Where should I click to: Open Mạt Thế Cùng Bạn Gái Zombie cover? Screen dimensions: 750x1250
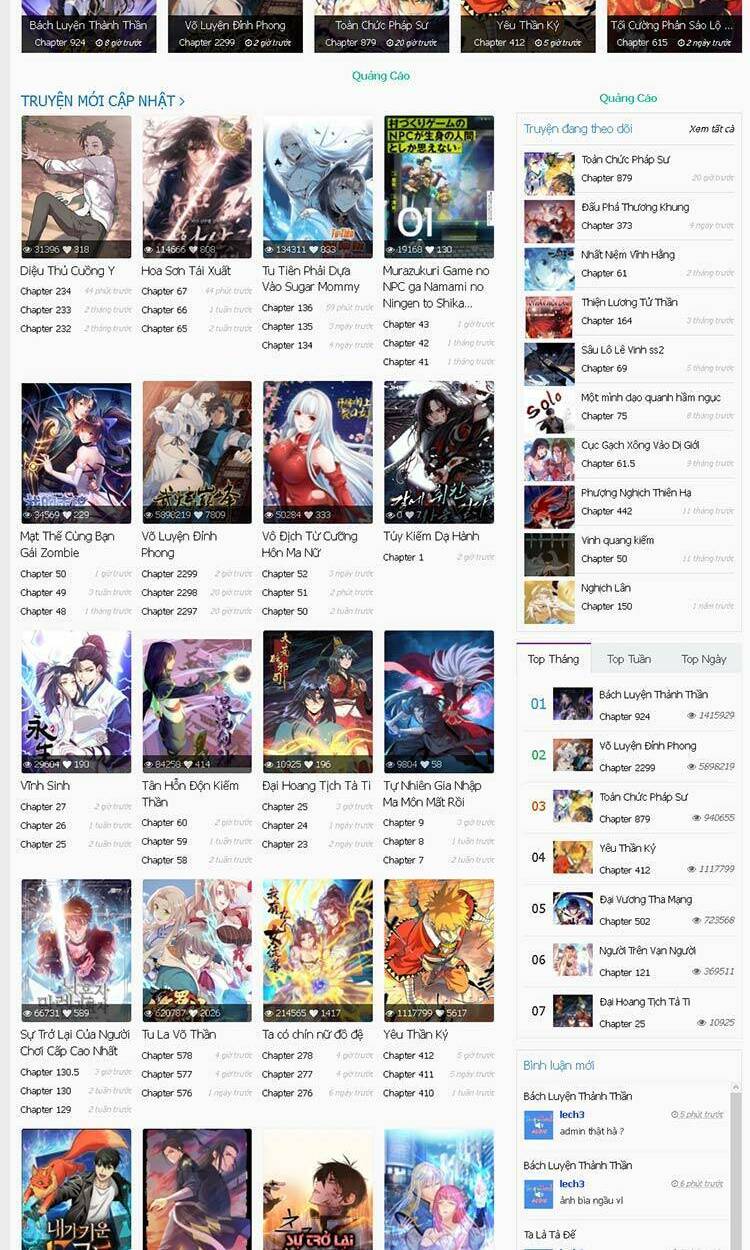[76, 452]
